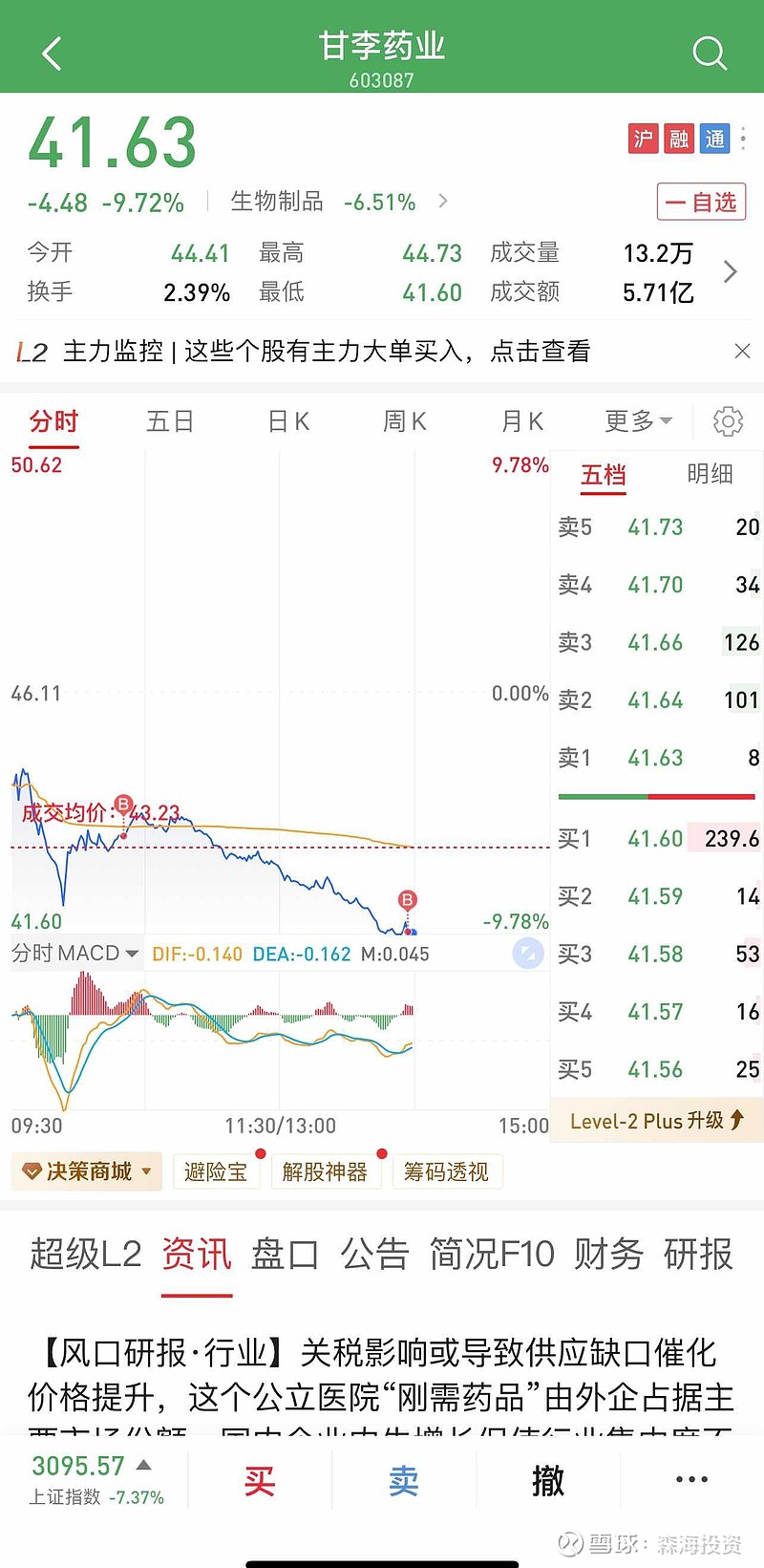
Task: Open the 筹码透视 tool
Action: click(x=448, y=1171)
